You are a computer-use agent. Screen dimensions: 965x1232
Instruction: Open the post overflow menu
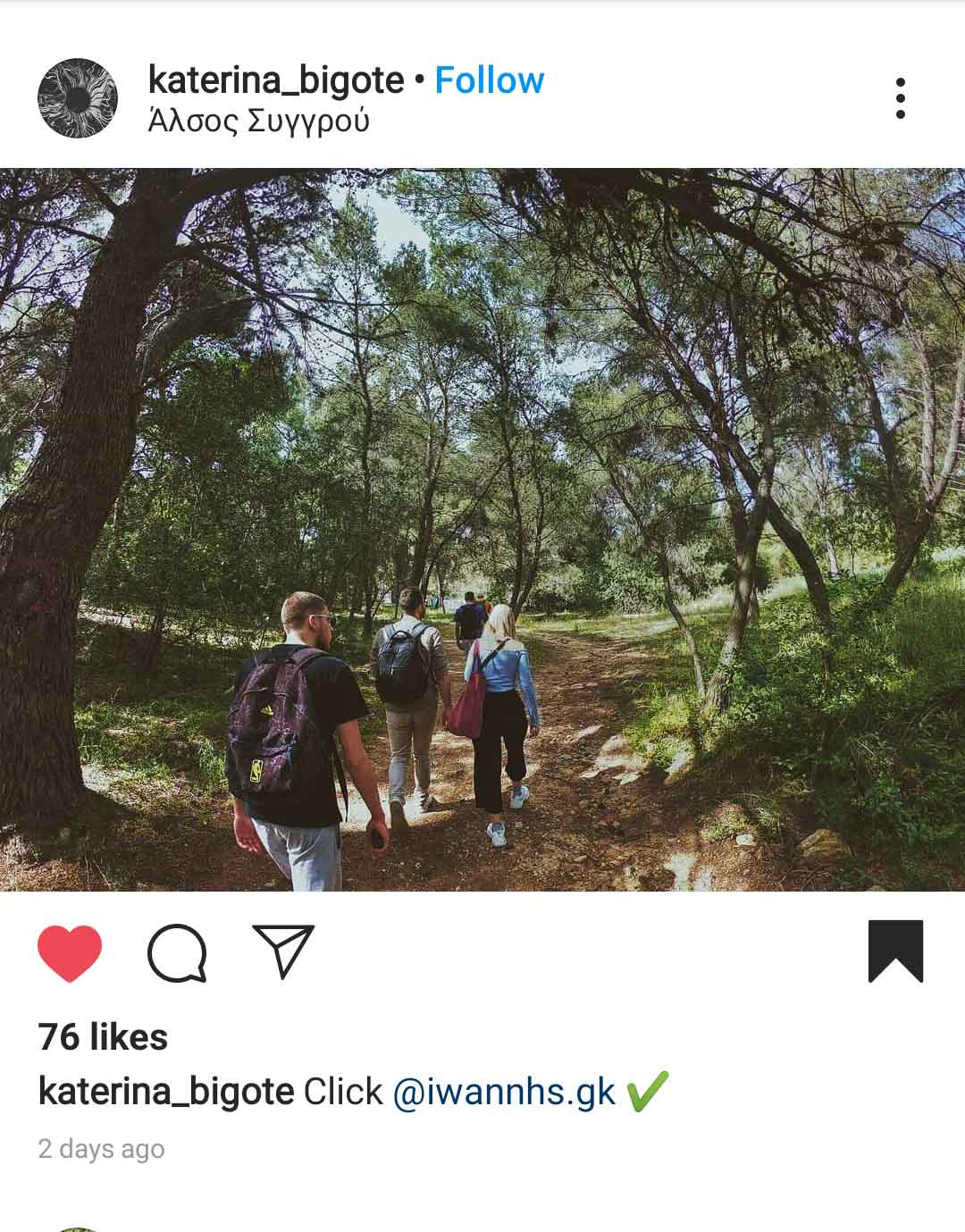coord(900,98)
